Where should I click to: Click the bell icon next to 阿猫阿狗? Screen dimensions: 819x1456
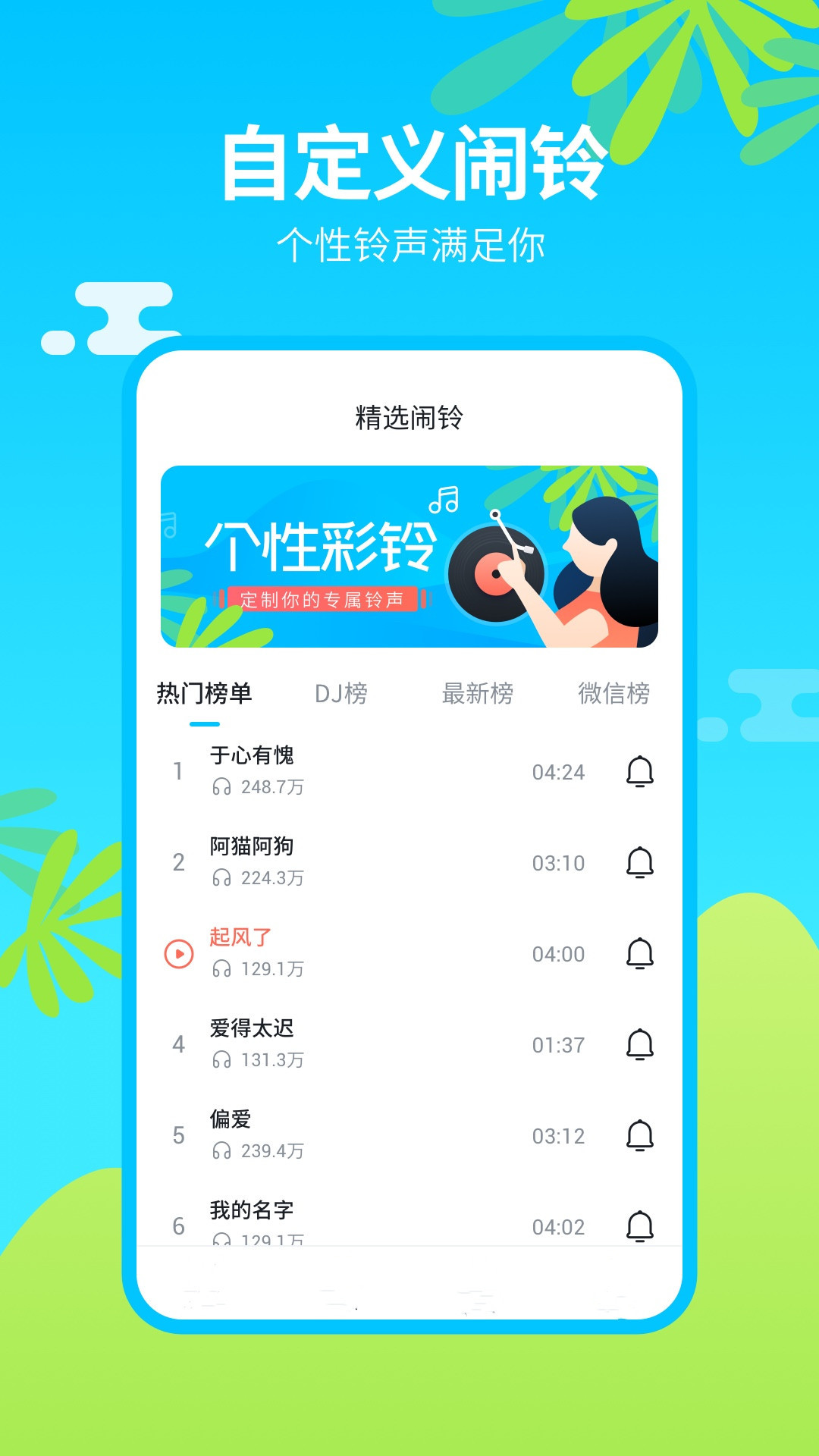tap(641, 861)
